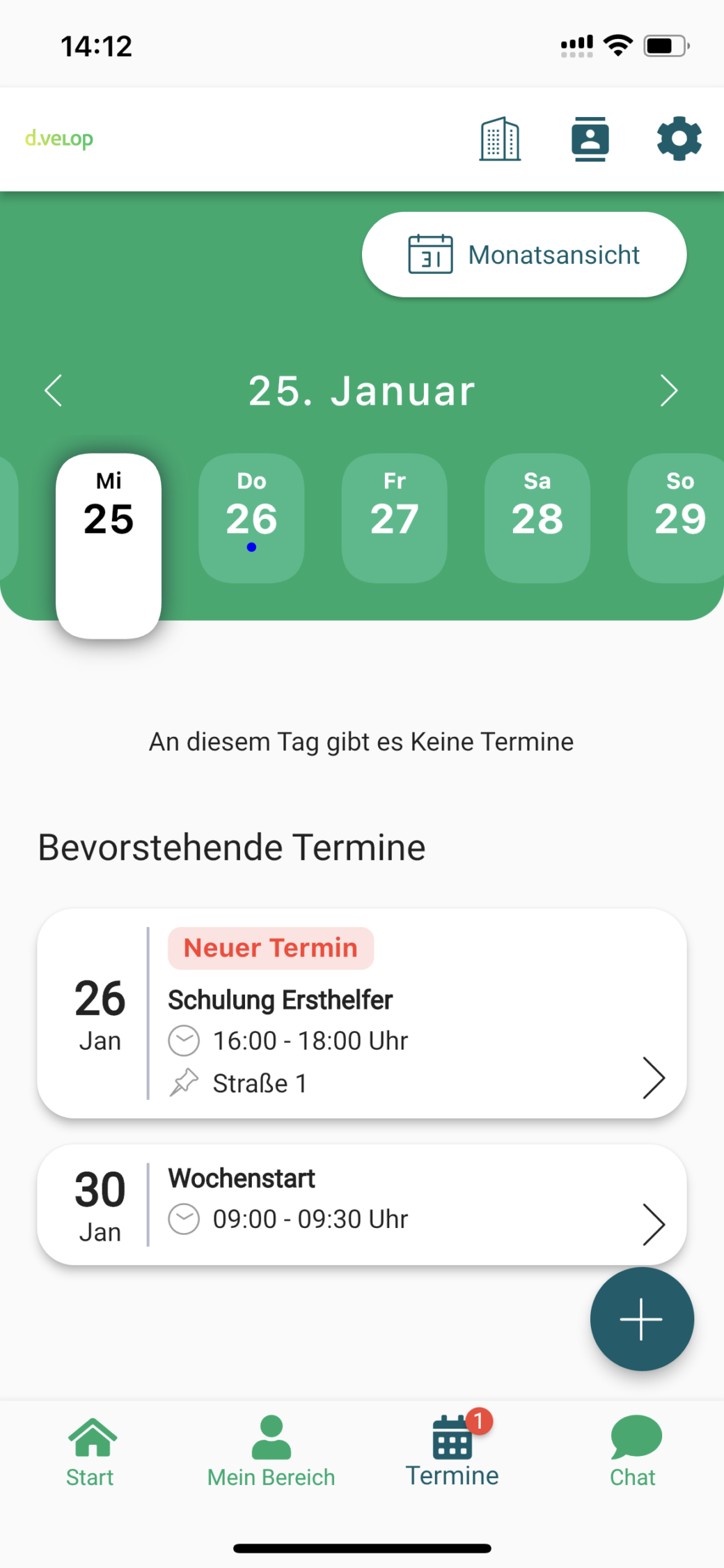Open the company building icon
The height and width of the screenshot is (1568, 724).
tap(500, 139)
